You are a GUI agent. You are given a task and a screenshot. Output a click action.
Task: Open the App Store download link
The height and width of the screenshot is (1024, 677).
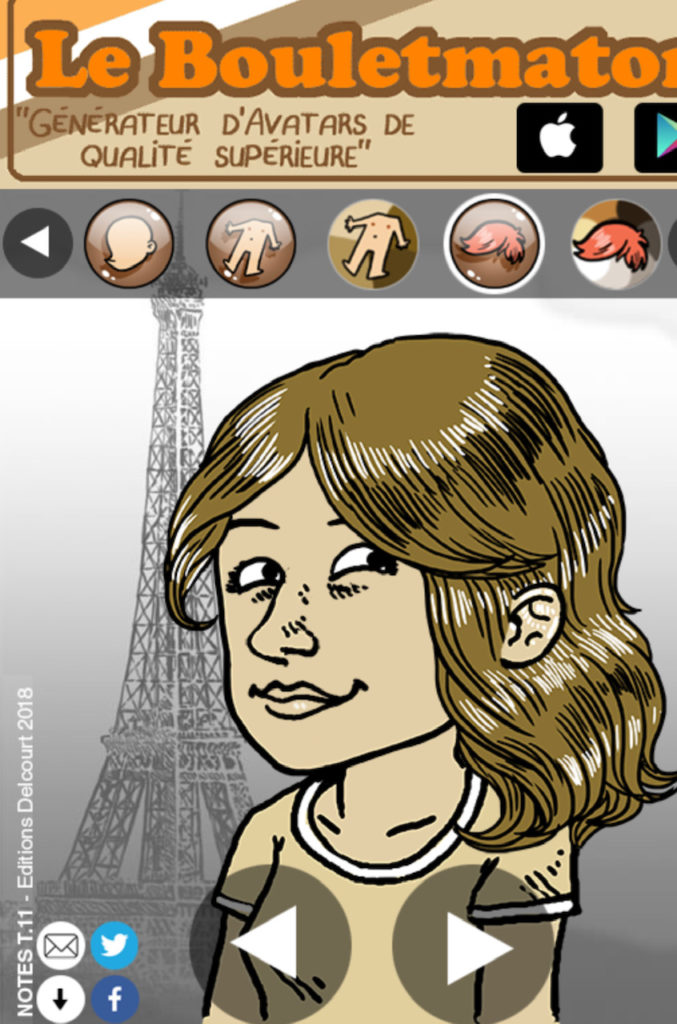tap(559, 138)
